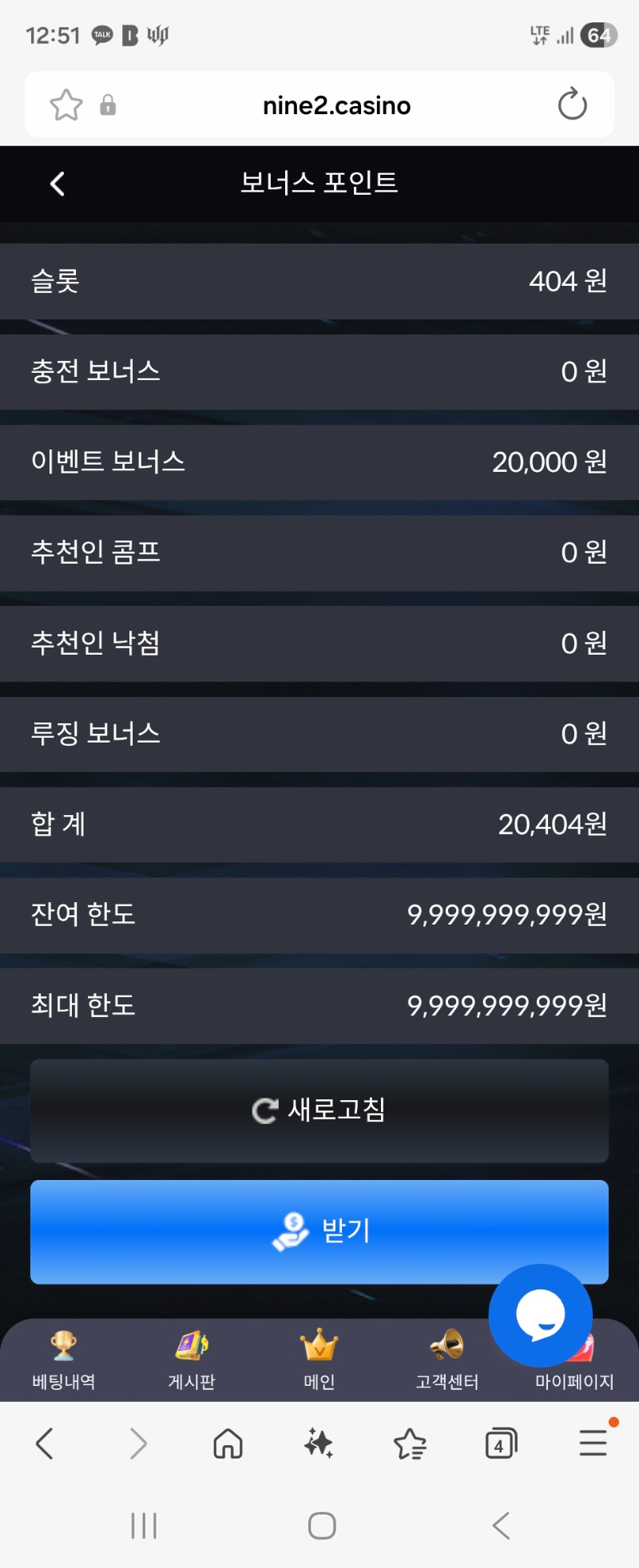Open the browser hamburger menu
The height and width of the screenshot is (1568, 639).
click(593, 1443)
